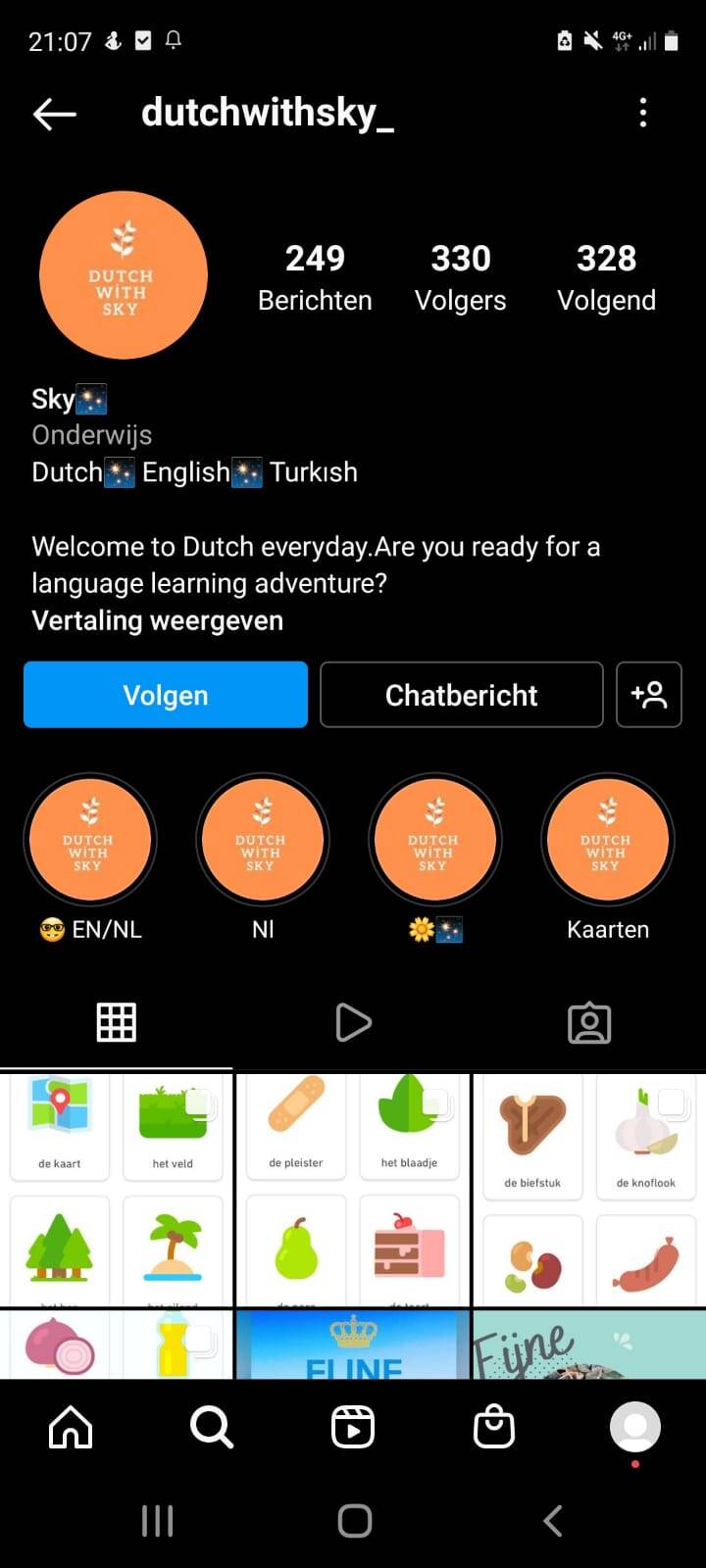
Task: Open the three-dot overflow menu
Action: [643, 114]
